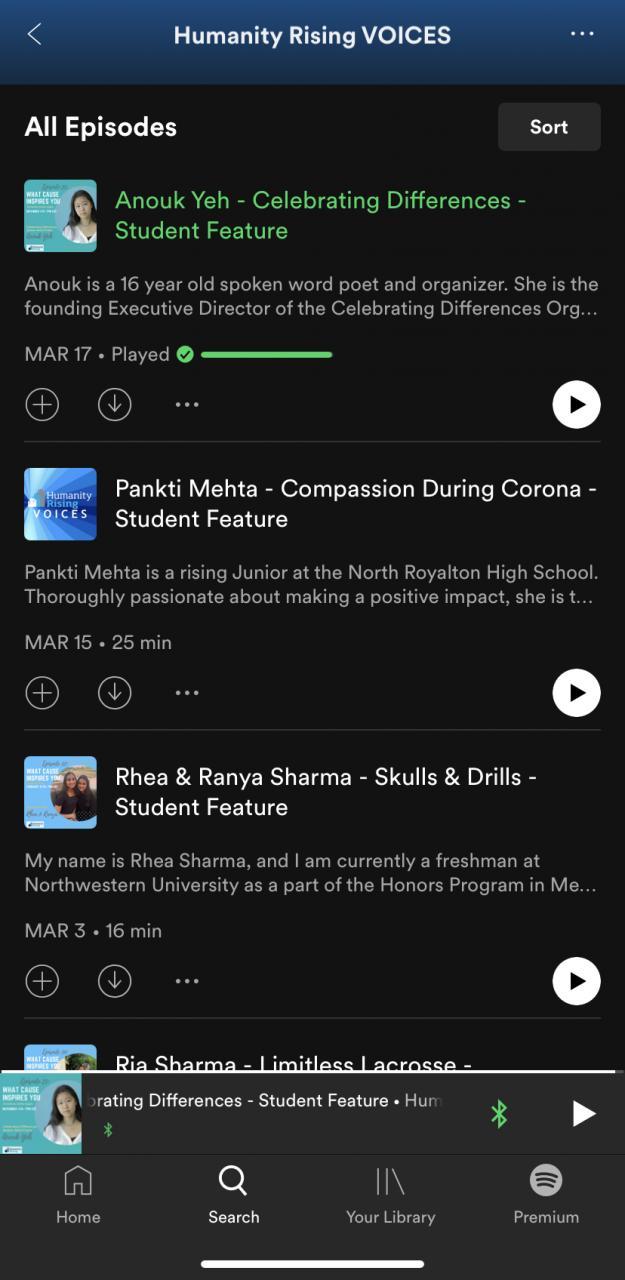The height and width of the screenshot is (1280, 625).
Task: Add the Pankti Mehta episode to library
Action: 42,693
